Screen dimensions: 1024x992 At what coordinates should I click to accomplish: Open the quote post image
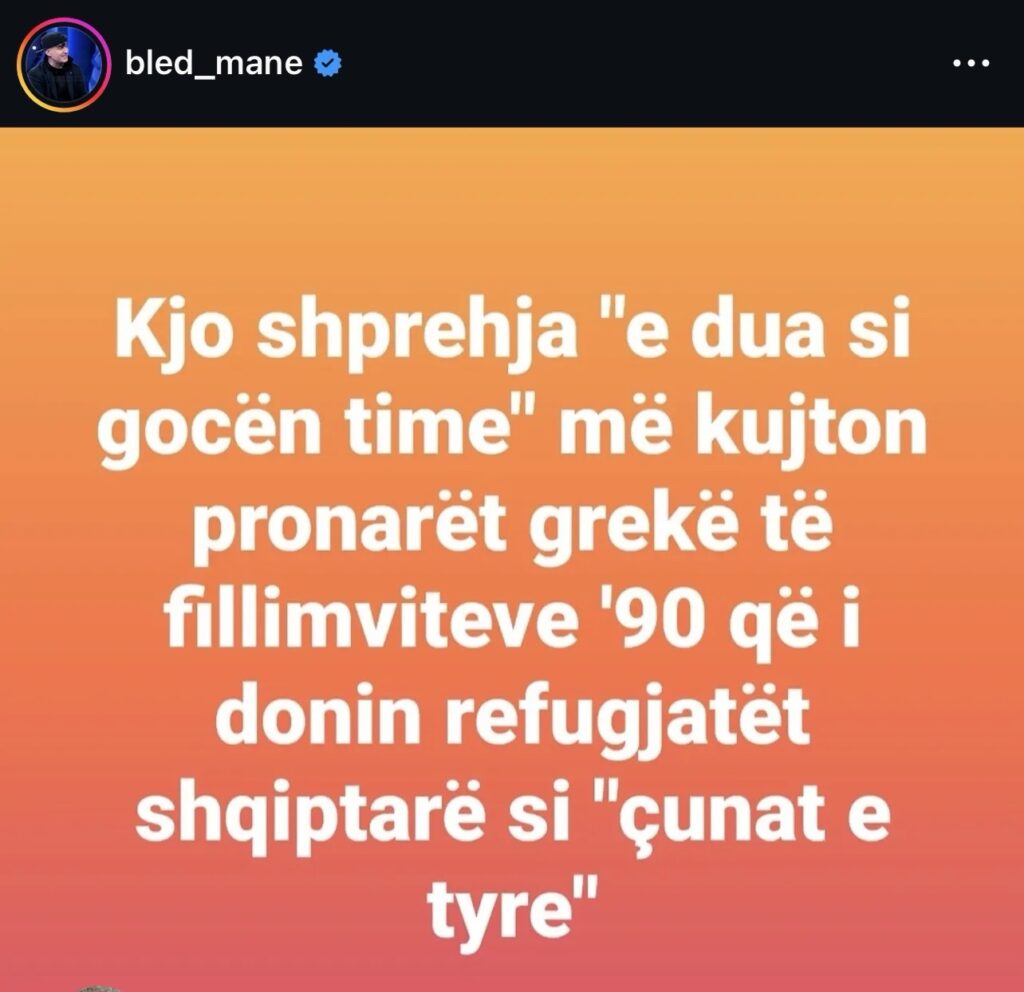pos(512,560)
